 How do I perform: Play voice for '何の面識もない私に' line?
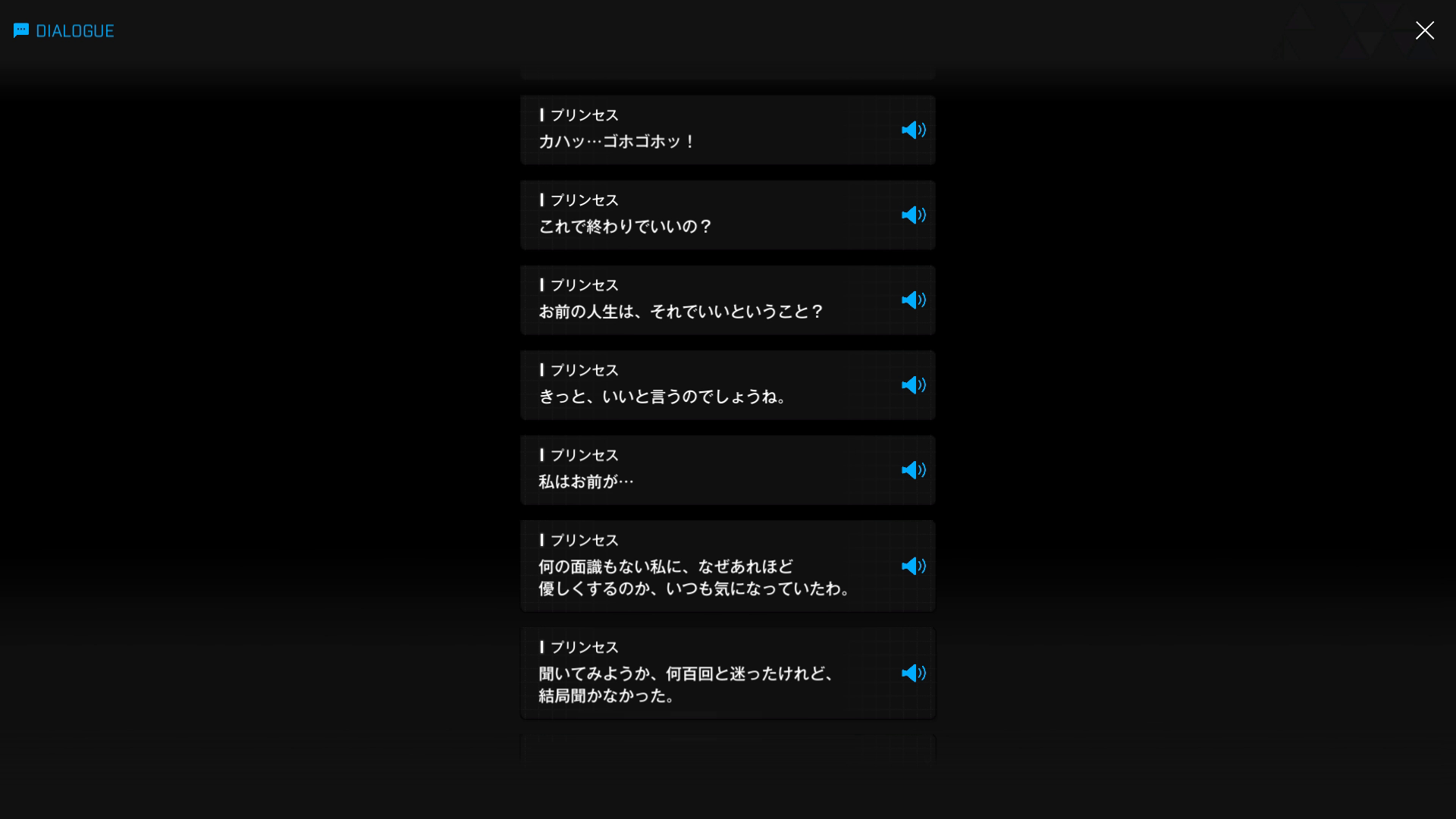[x=913, y=566]
